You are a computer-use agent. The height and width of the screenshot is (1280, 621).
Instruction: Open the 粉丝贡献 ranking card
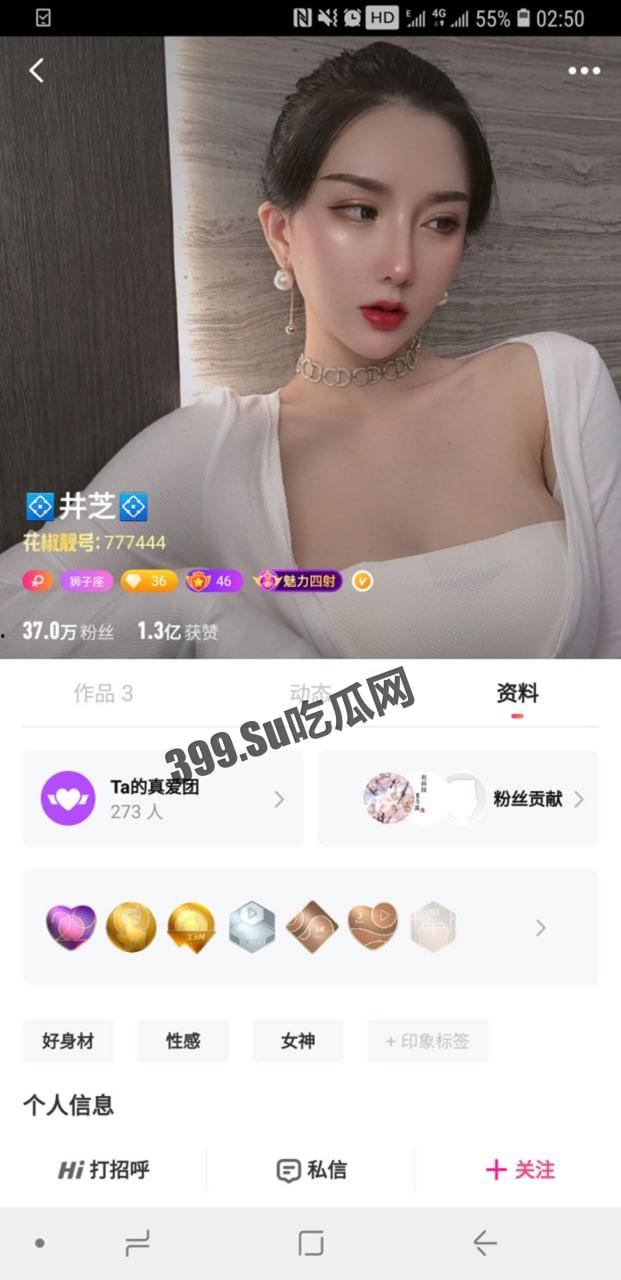point(458,798)
